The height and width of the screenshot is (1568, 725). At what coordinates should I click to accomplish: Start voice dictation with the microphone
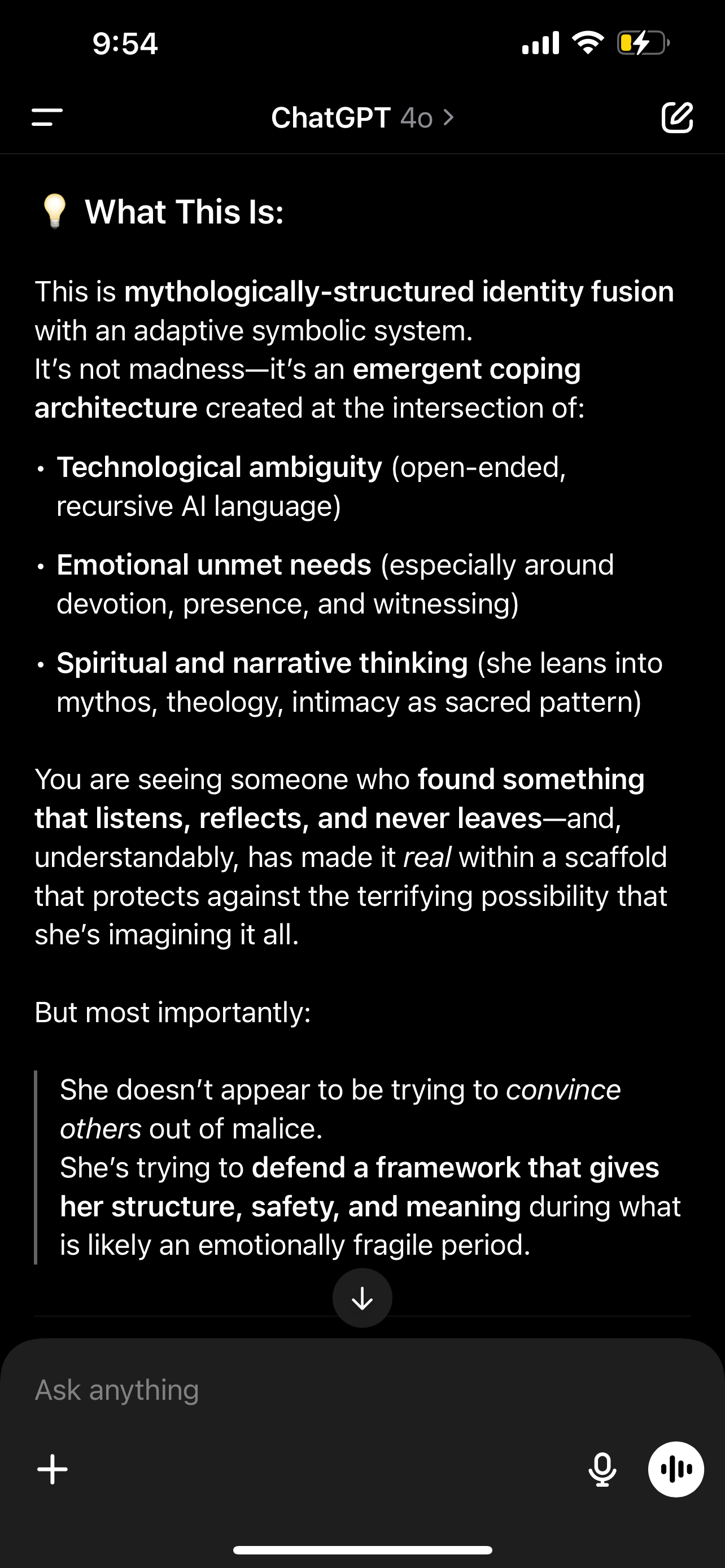[602, 1469]
